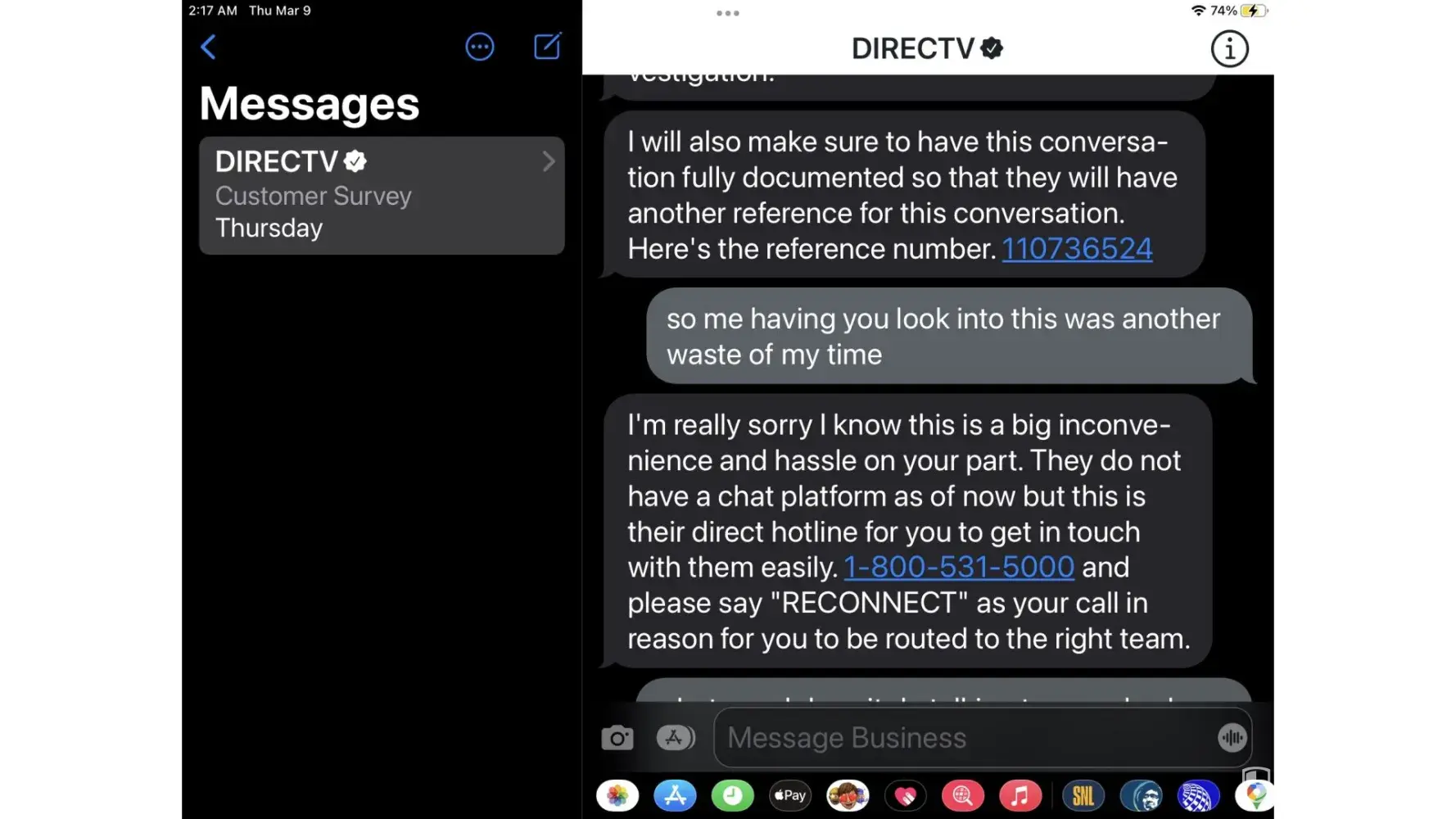Tap reference number 110736524 link
The image size is (1456, 819).
click(x=1077, y=249)
